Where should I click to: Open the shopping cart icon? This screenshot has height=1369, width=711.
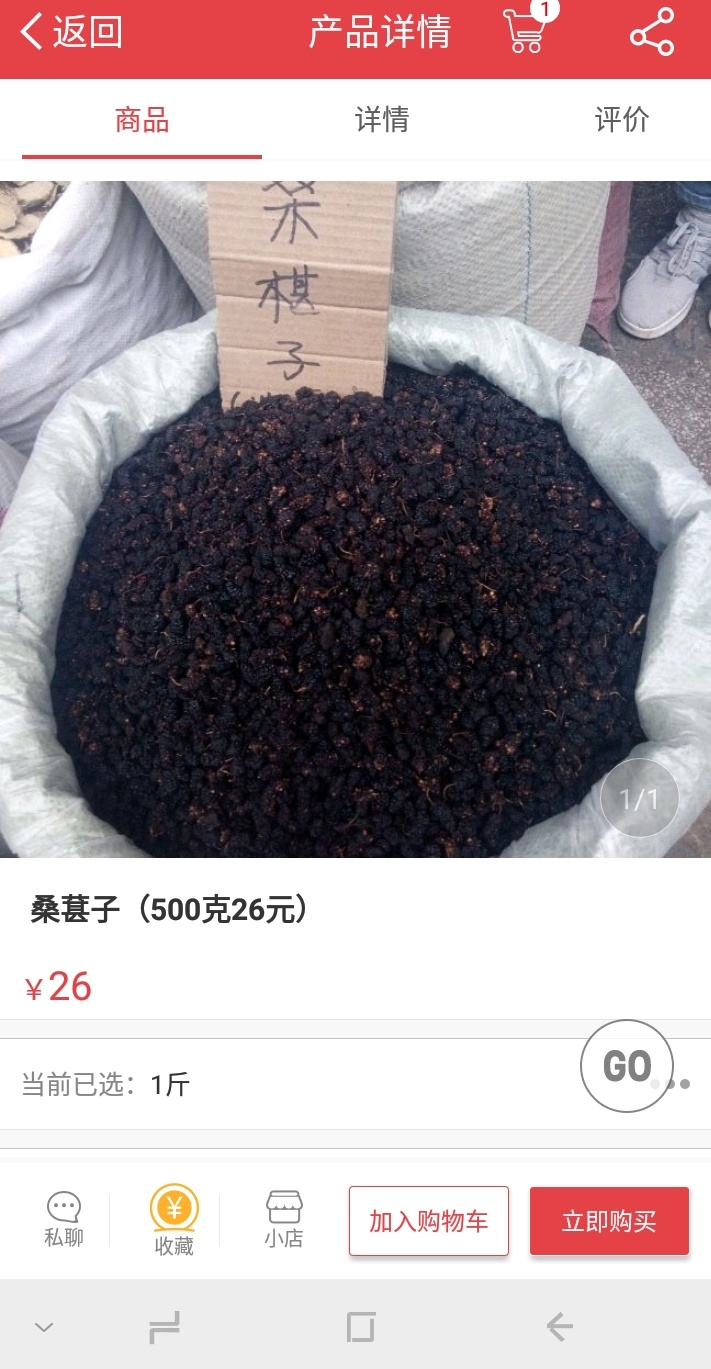coord(527,30)
